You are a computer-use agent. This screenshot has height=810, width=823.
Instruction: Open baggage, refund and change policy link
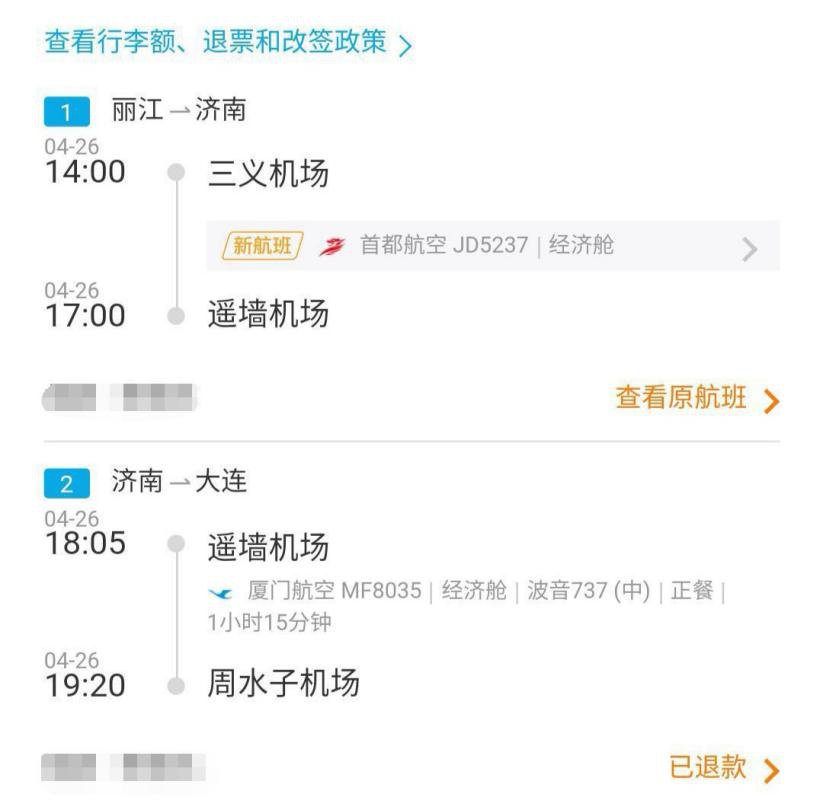coord(228,44)
